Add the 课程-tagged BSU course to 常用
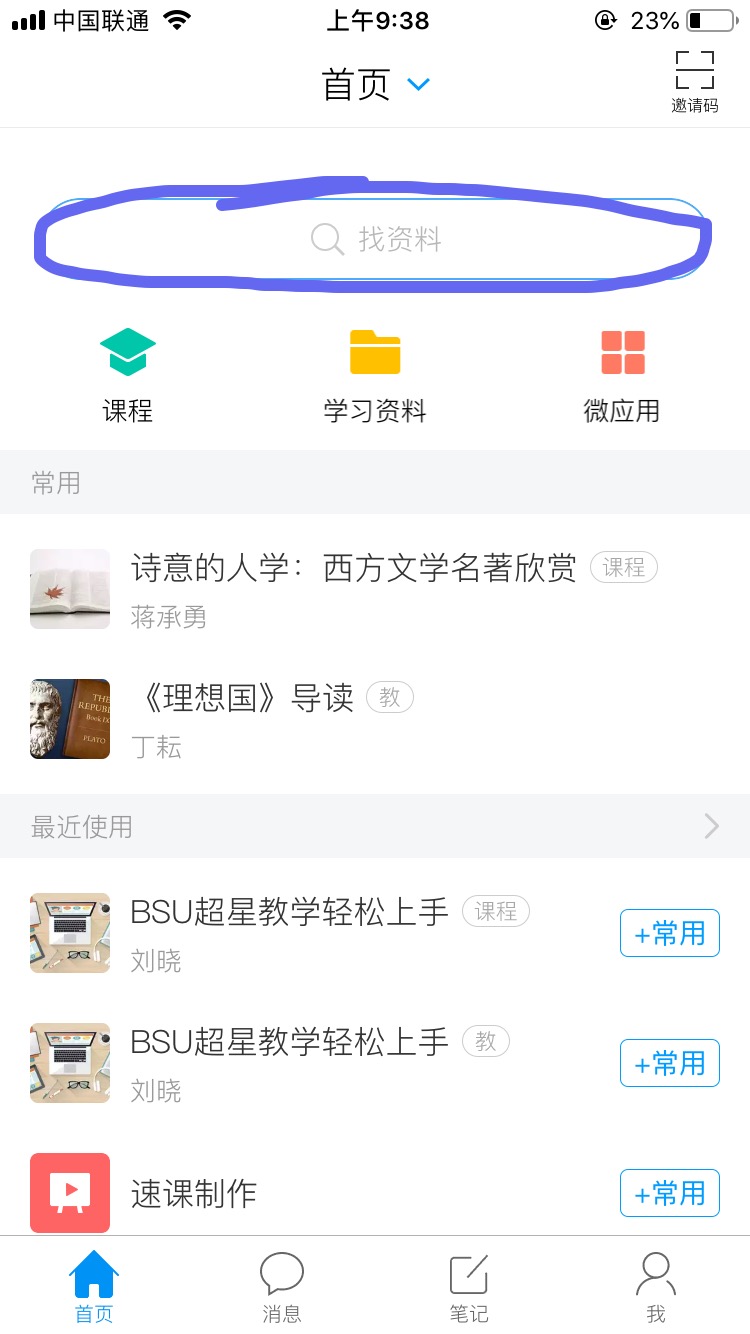 coord(669,932)
